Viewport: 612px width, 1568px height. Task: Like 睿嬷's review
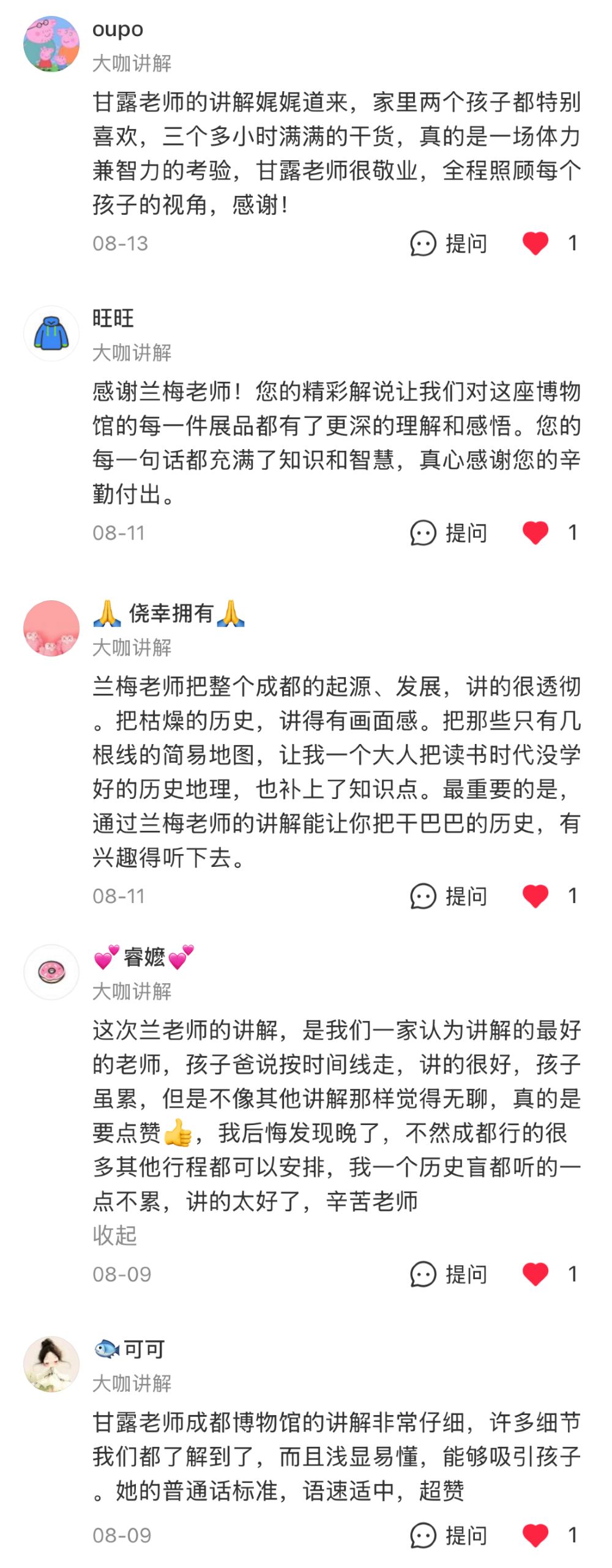pyautogui.click(x=535, y=1274)
